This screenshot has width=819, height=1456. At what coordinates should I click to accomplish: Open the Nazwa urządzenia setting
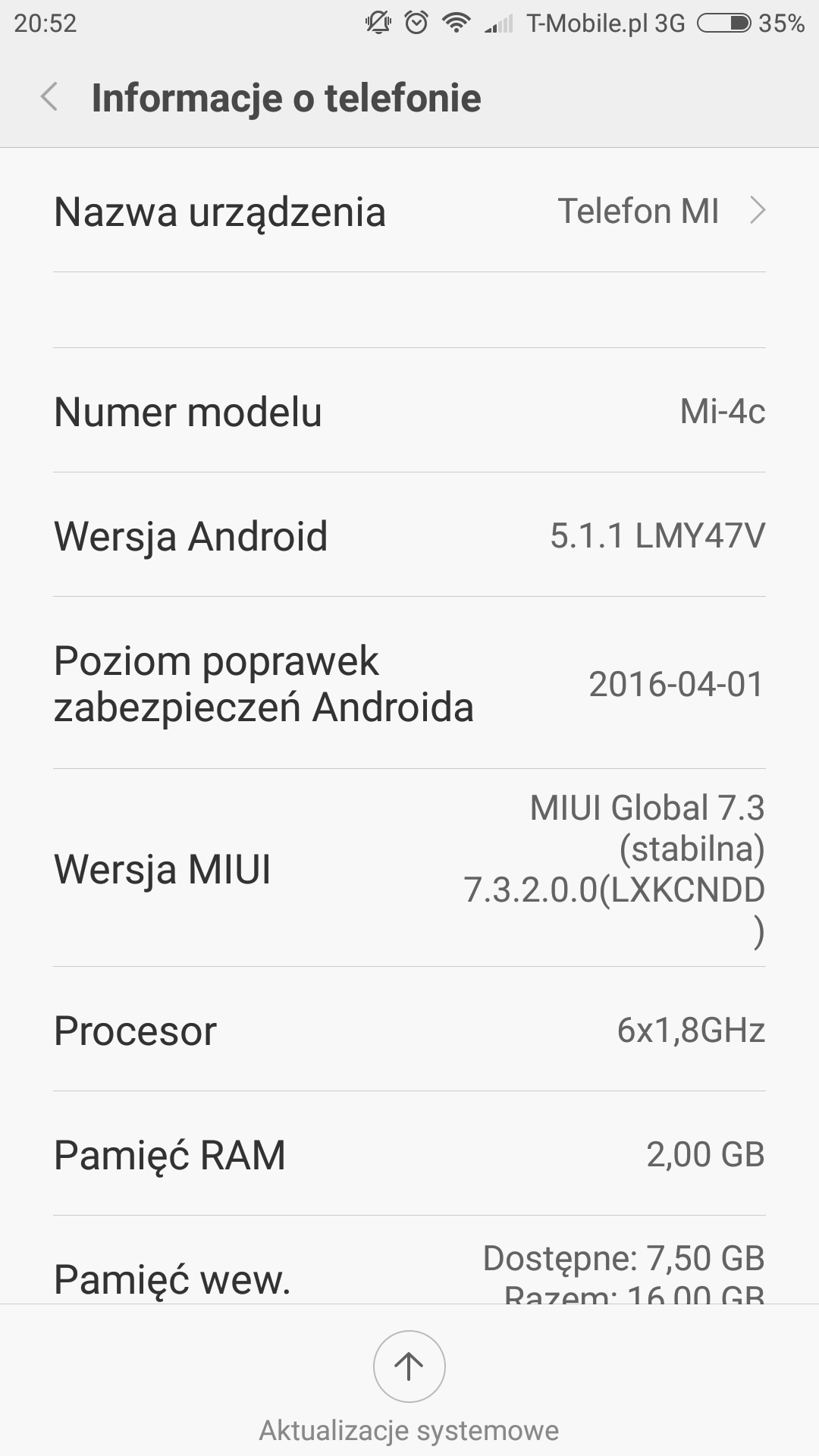[409, 211]
